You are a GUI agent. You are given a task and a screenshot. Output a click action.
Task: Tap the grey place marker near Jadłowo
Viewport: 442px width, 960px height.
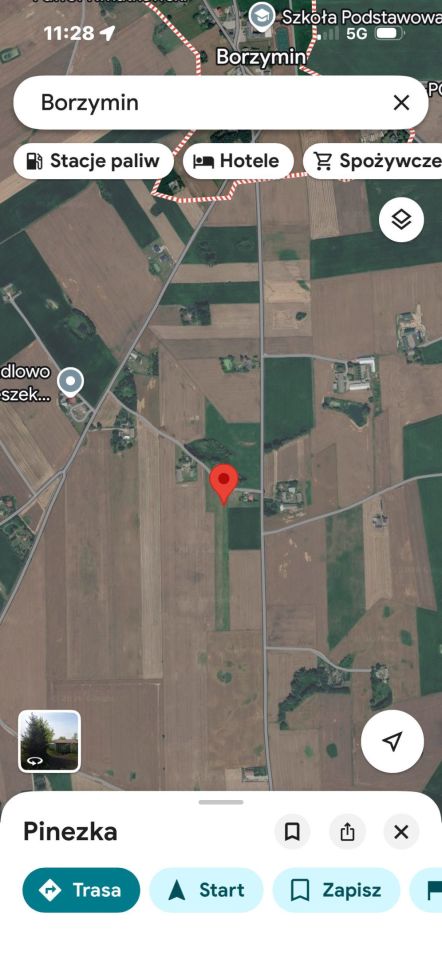(x=70, y=382)
